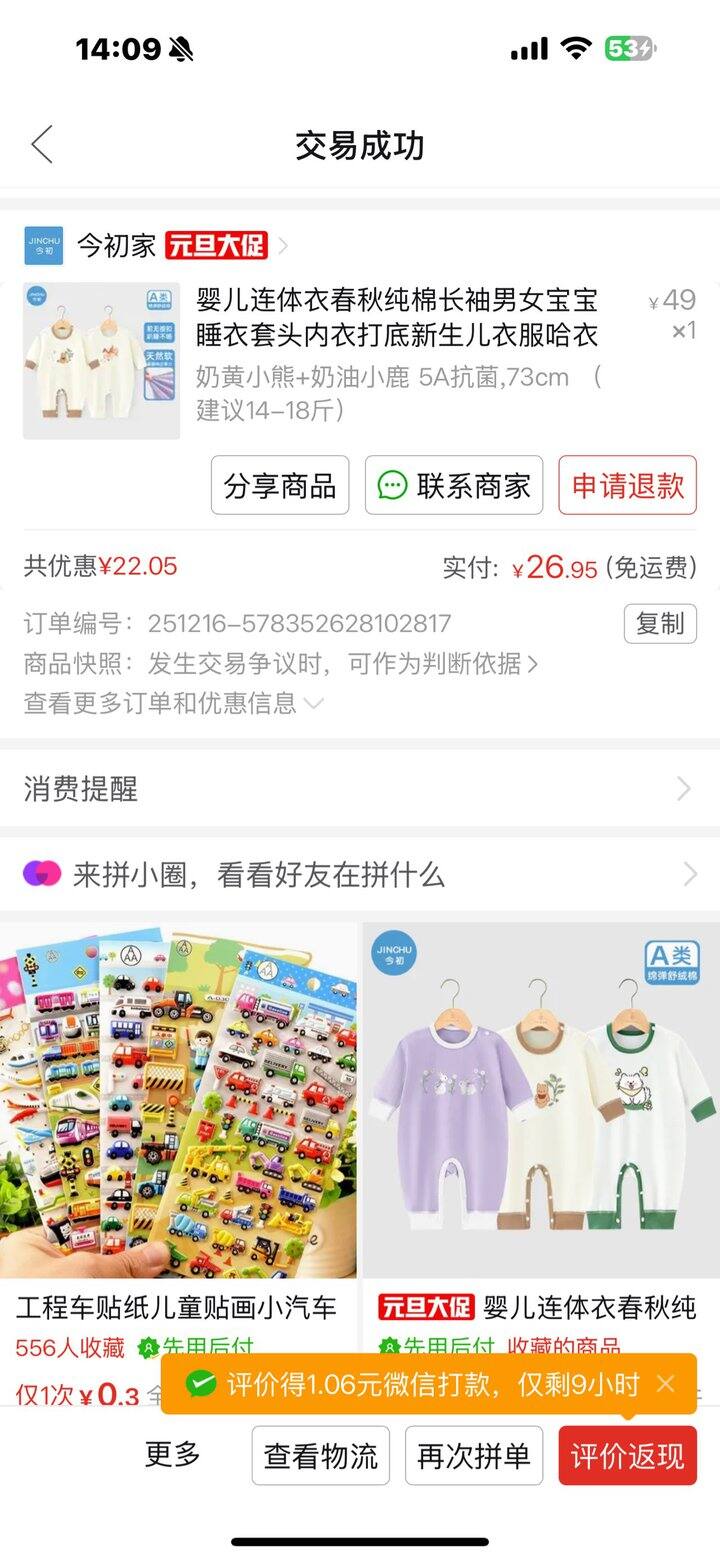Copy the order number via 复制
This screenshot has width=720, height=1560.
(x=660, y=624)
